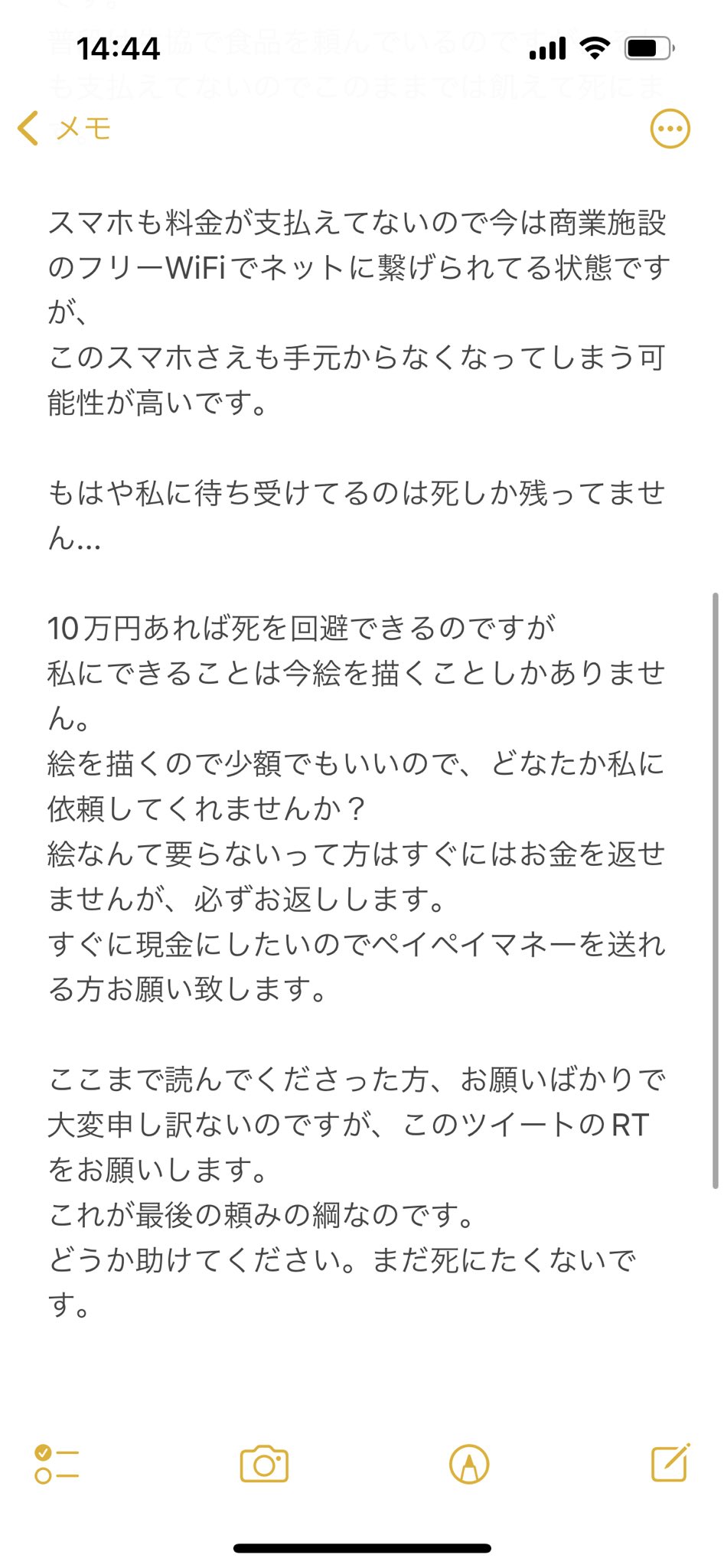Screen dimensions: 724x1568
Task: Compose a new note
Action: pyautogui.click(x=670, y=1462)
